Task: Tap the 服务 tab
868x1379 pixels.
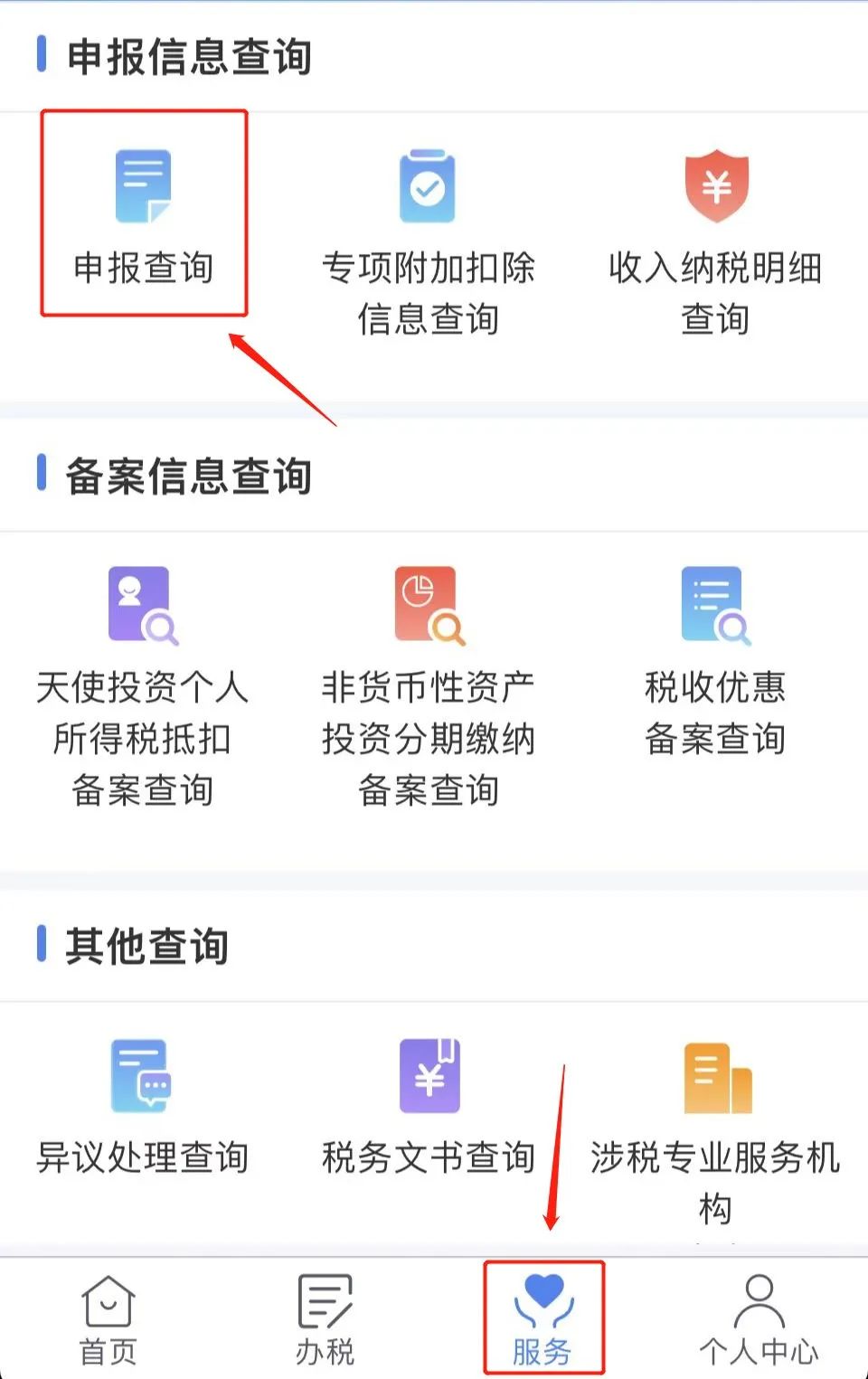Action: click(x=543, y=1319)
